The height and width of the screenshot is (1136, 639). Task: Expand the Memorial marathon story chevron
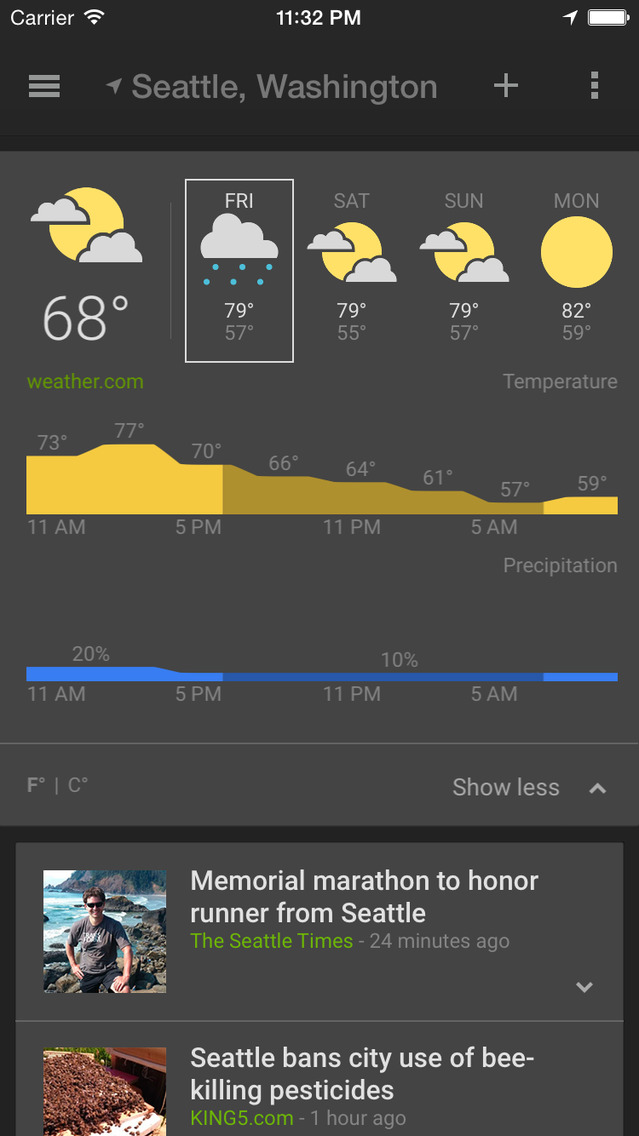(x=585, y=987)
